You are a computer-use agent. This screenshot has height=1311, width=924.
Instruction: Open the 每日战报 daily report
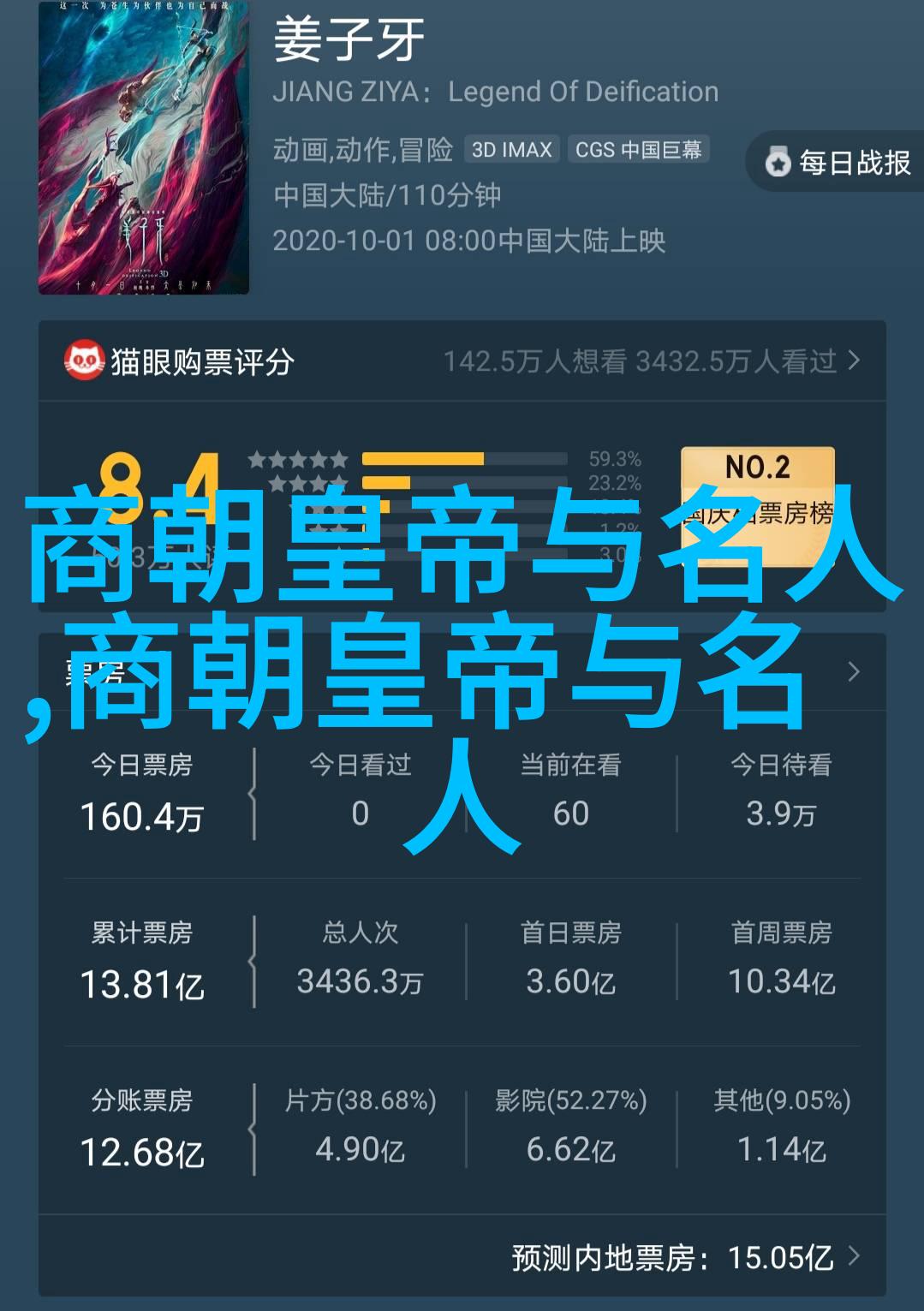tap(838, 162)
